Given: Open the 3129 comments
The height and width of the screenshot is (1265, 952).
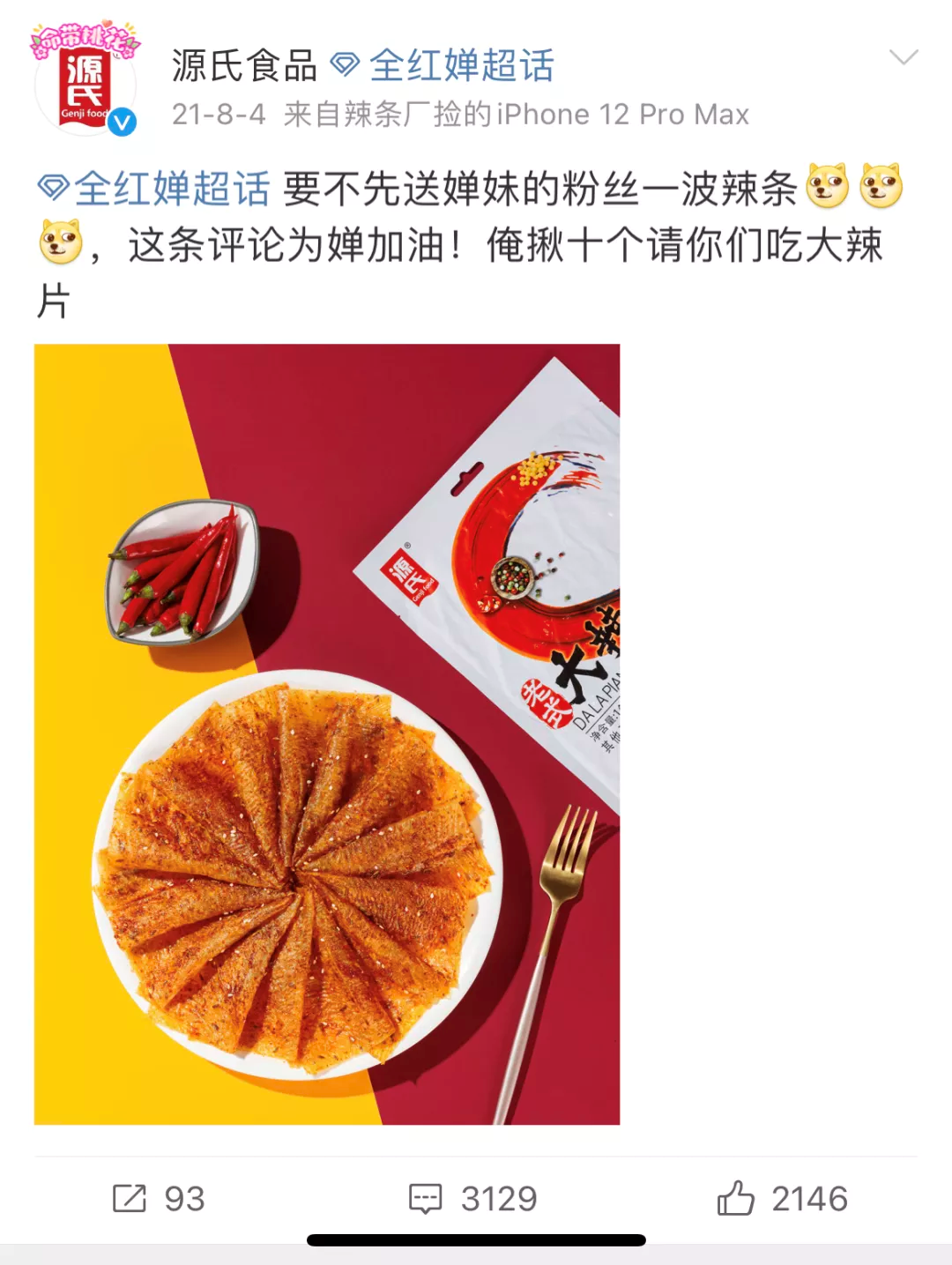Looking at the screenshot, I should click(x=473, y=1198).
